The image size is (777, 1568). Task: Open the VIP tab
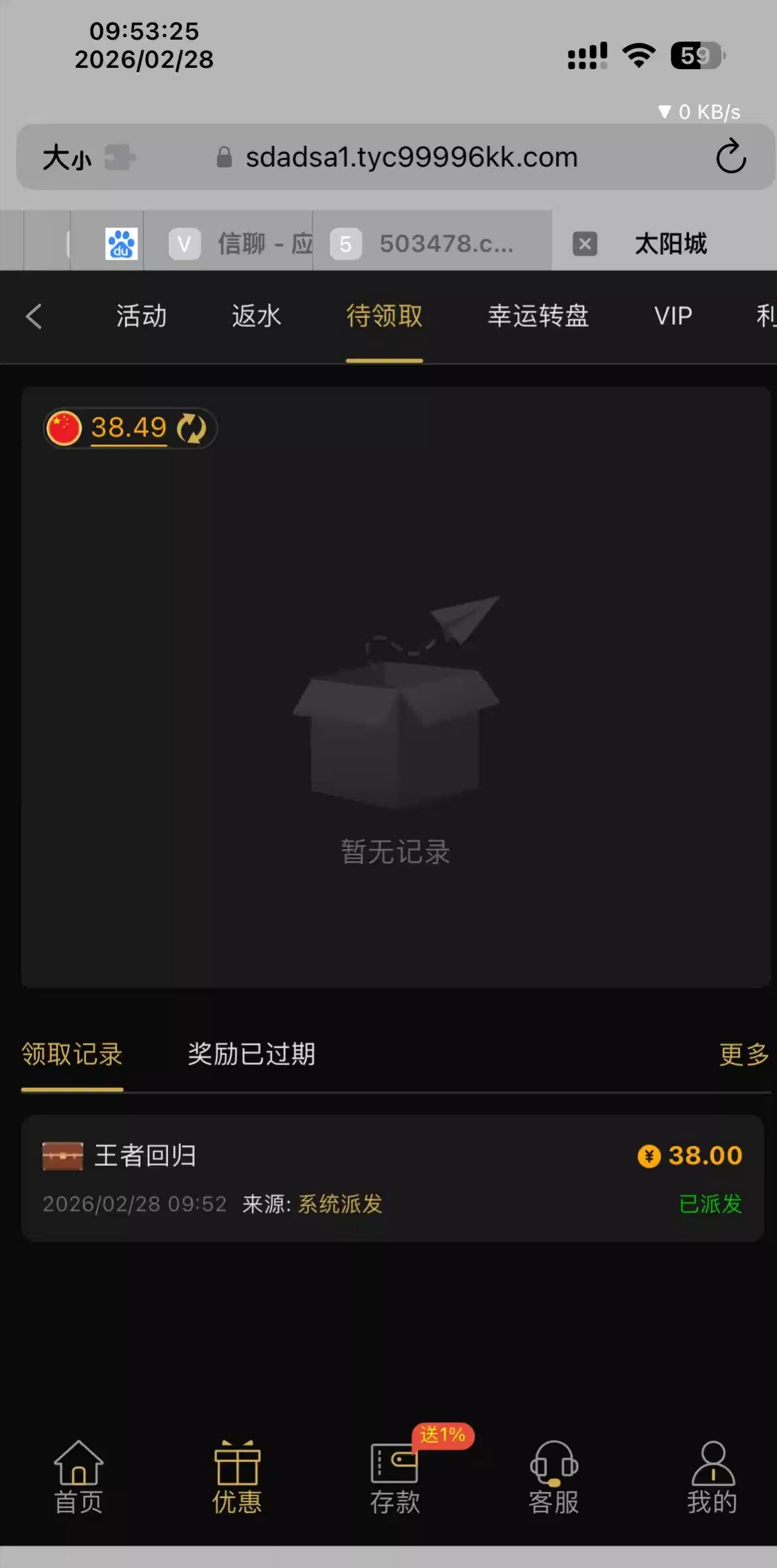[x=673, y=316]
